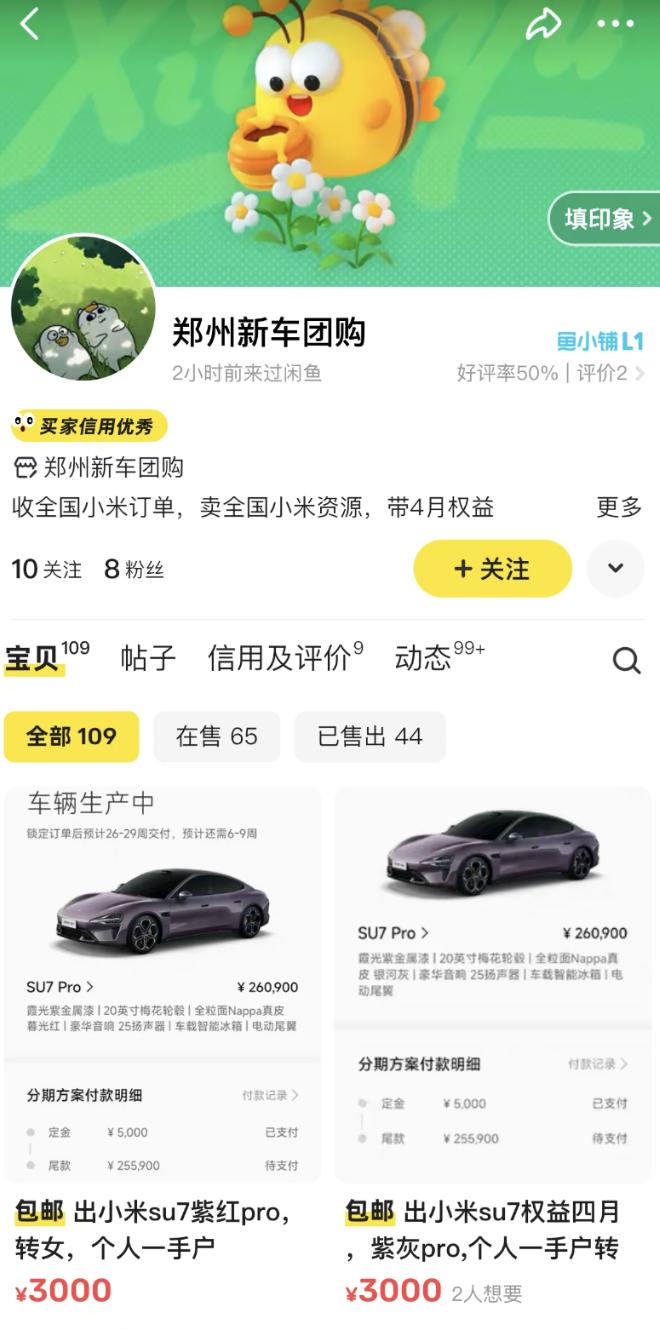Tap the 填印象 button

pos(604,219)
